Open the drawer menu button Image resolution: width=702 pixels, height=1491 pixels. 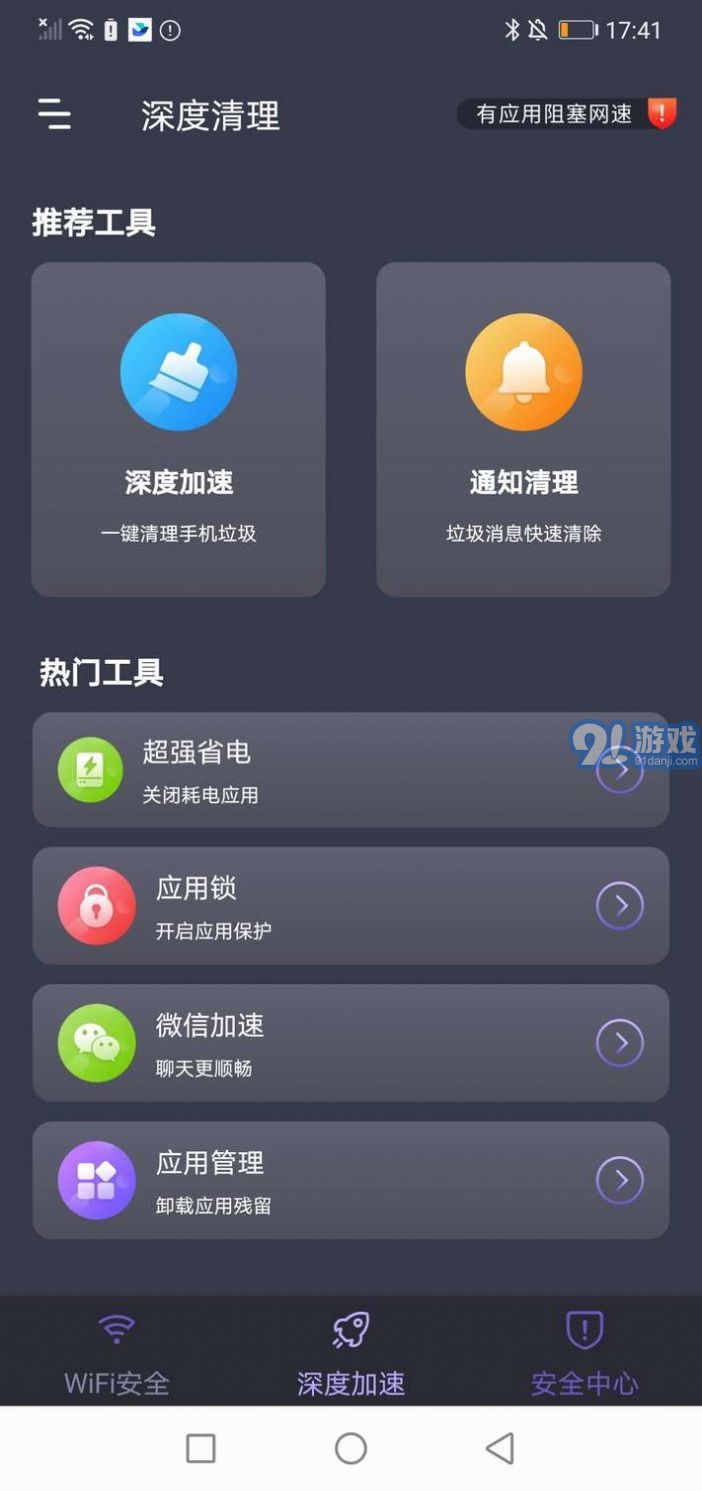55,115
